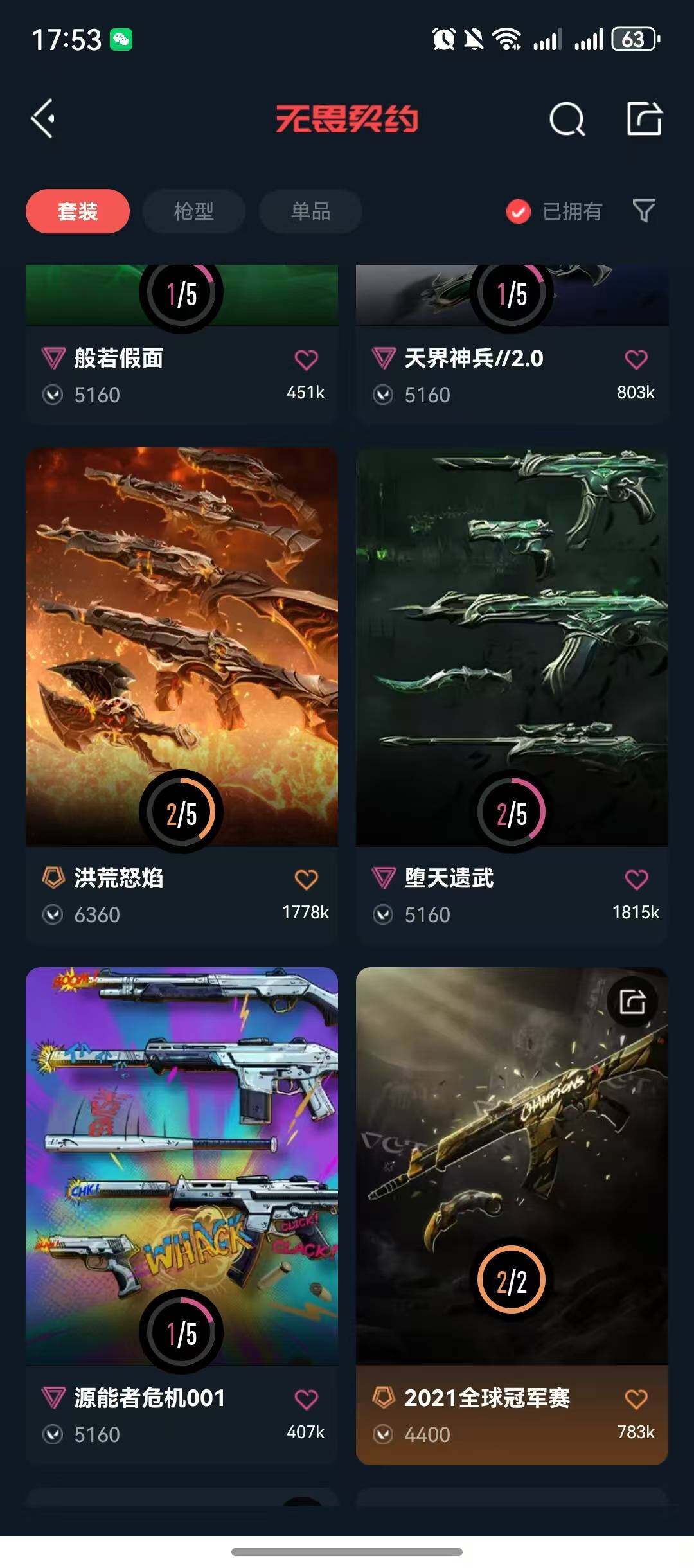Image resolution: width=694 pixels, height=1568 pixels.
Task: Switch to the 枪型 tab
Action: tap(193, 211)
